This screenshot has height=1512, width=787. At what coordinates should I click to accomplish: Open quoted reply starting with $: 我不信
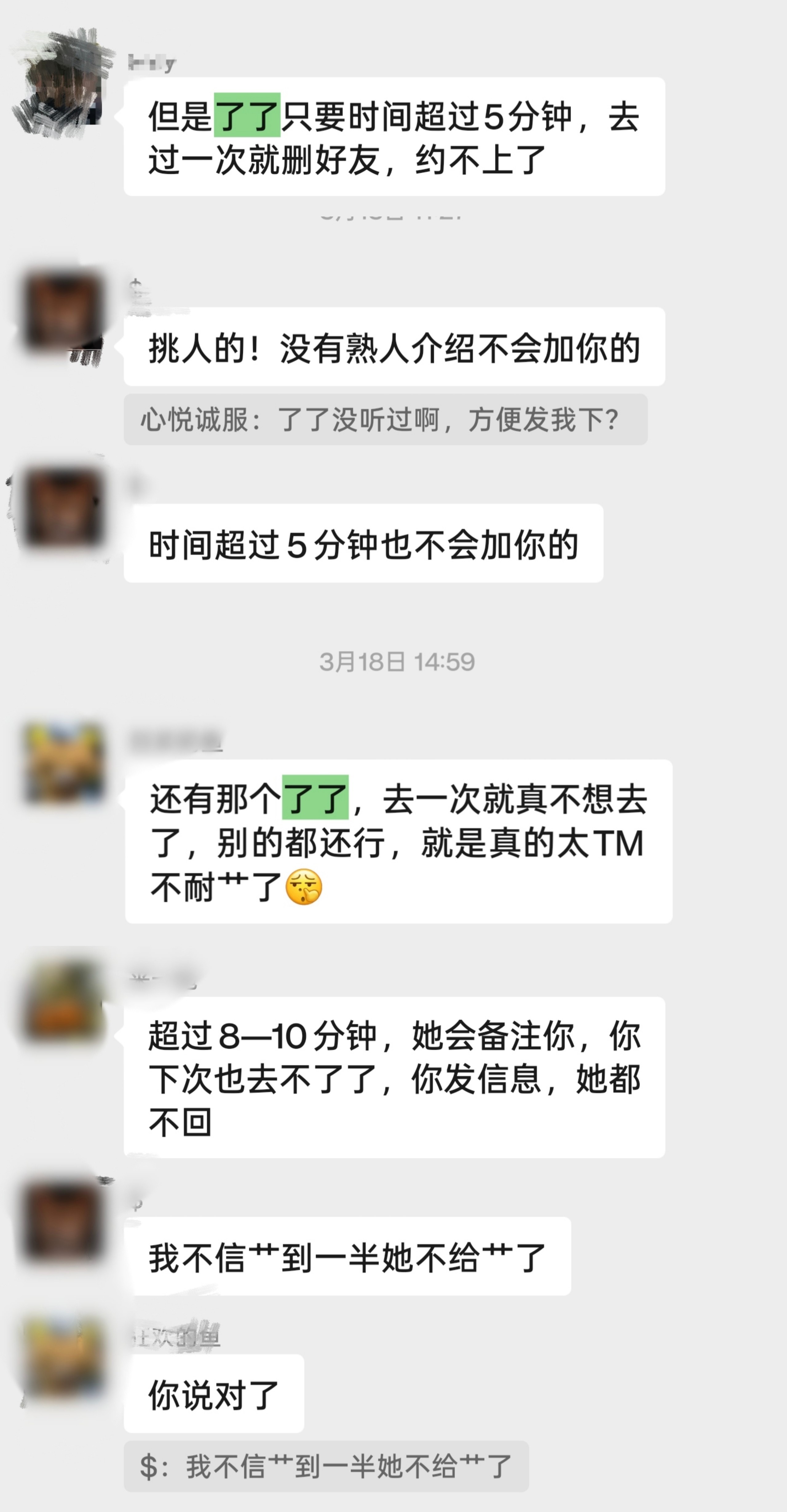pyautogui.click(x=326, y=1466)
